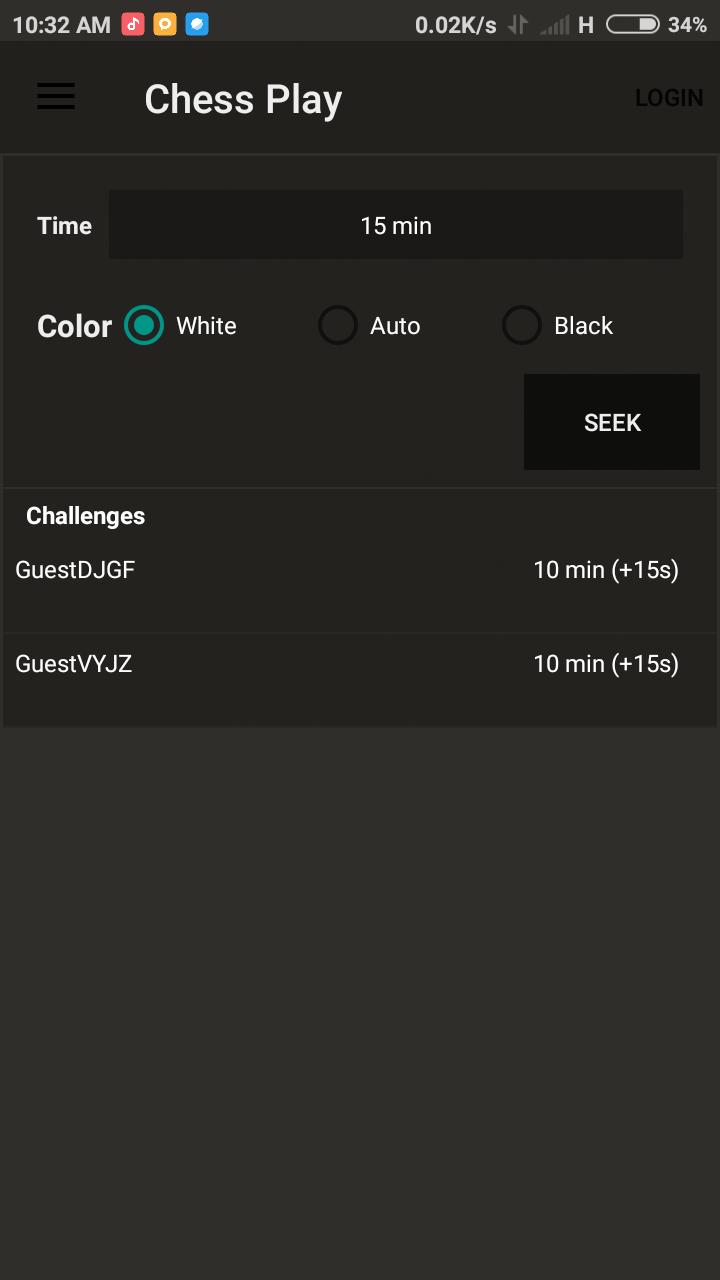This screenshot has height=1280, width=720.
Task: Choose the Auto color option
Action: (x=338, y=326)
